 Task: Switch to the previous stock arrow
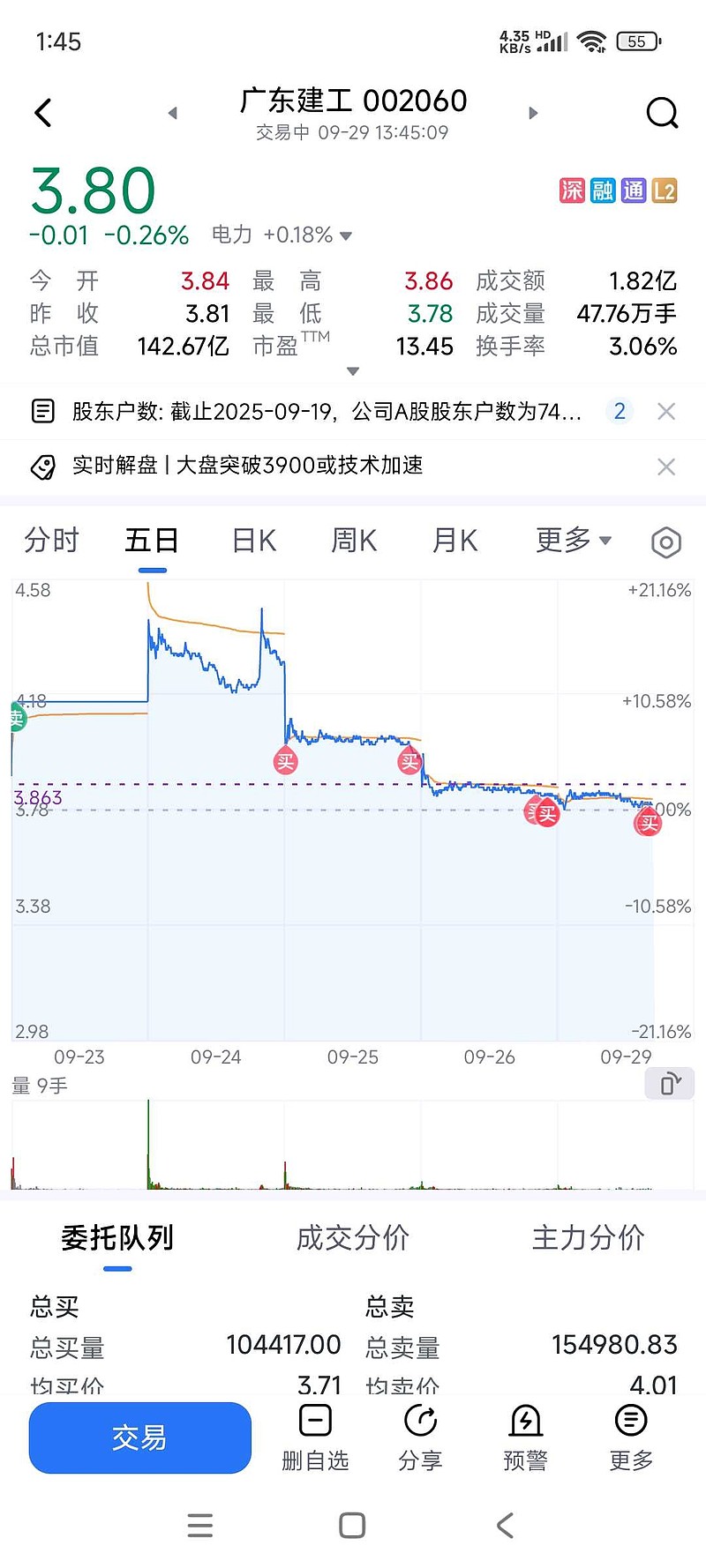(173, 113)
